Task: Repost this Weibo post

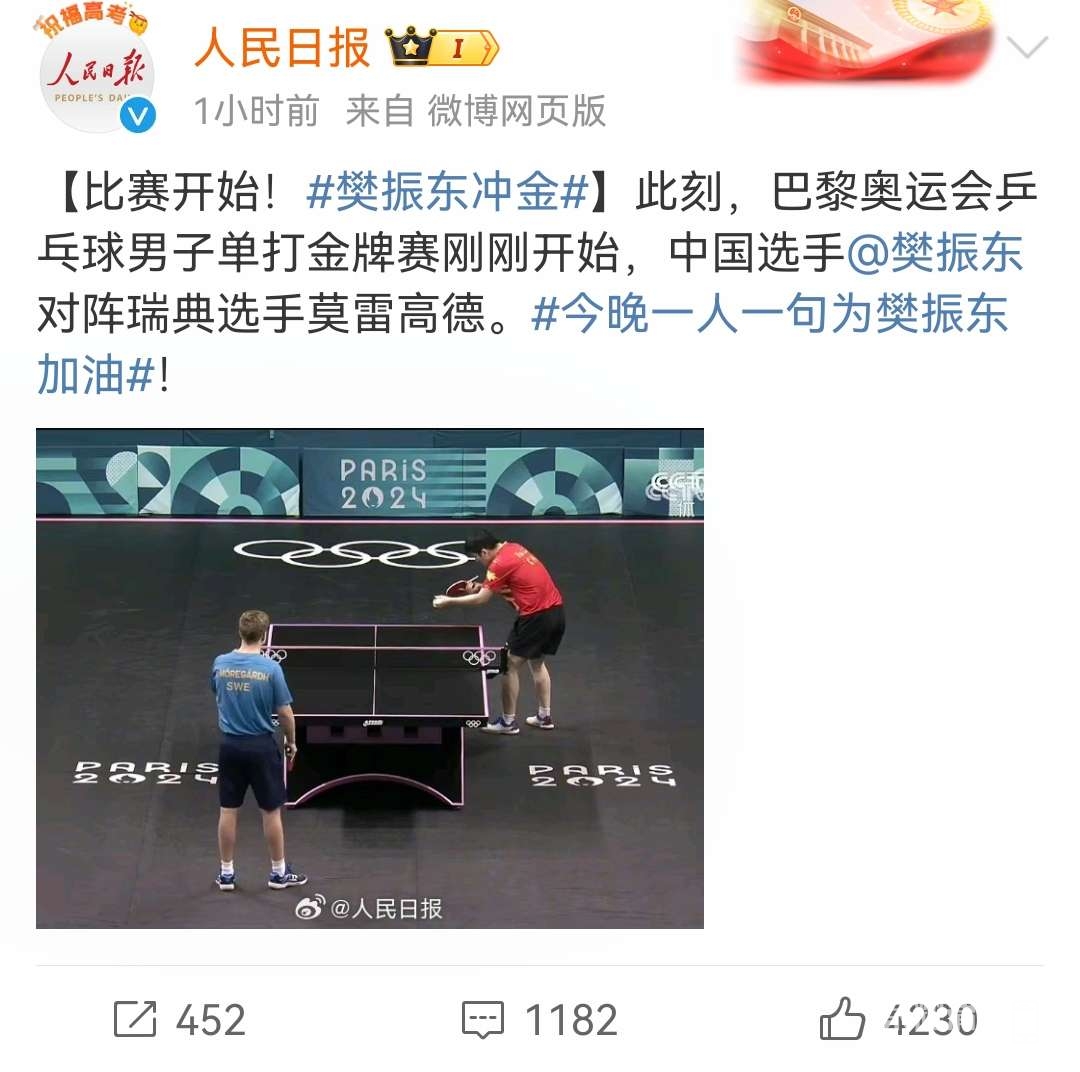Action: coord(179,1019)
